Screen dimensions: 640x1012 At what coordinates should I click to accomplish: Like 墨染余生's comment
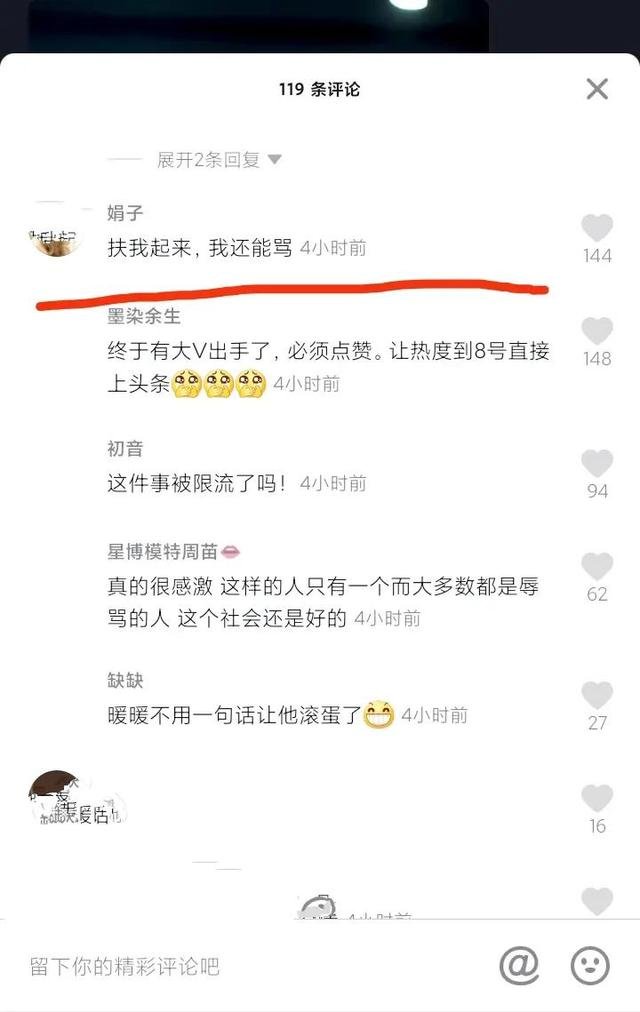coord(597,331)
